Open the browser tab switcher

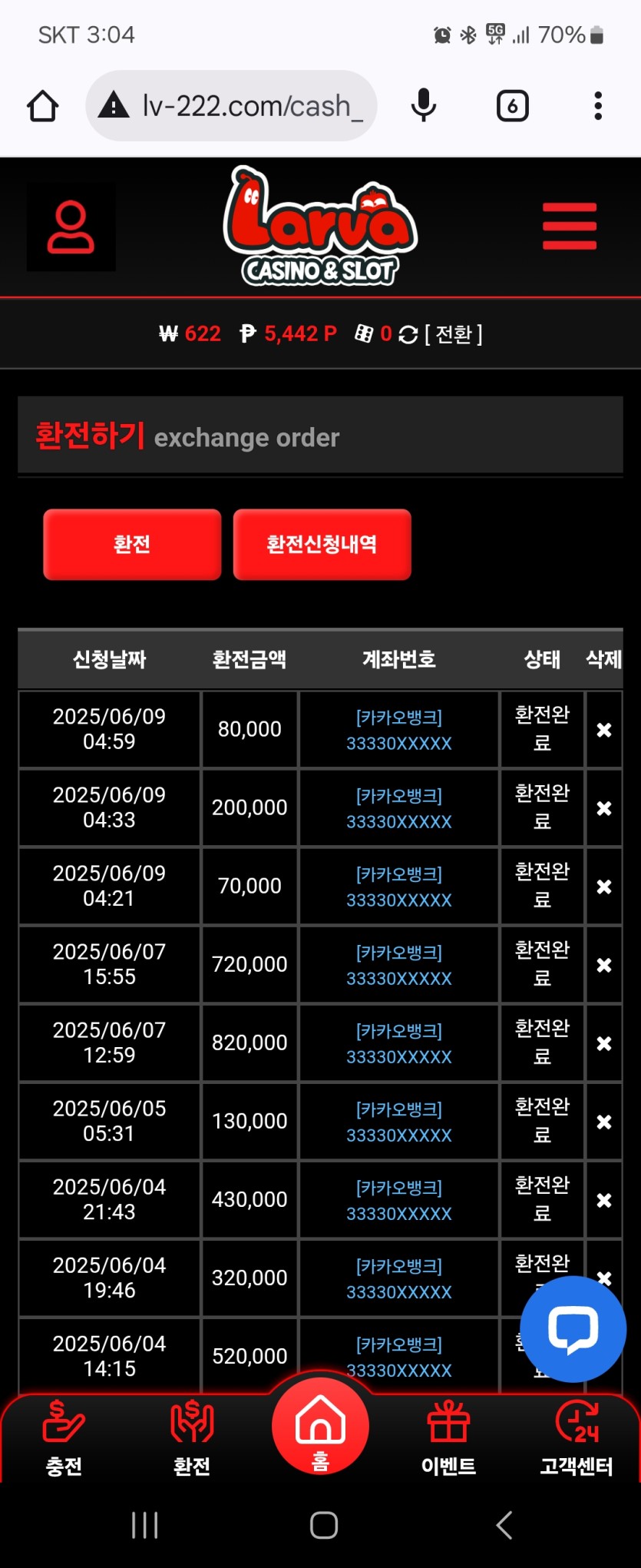click(x=512, y=106)
